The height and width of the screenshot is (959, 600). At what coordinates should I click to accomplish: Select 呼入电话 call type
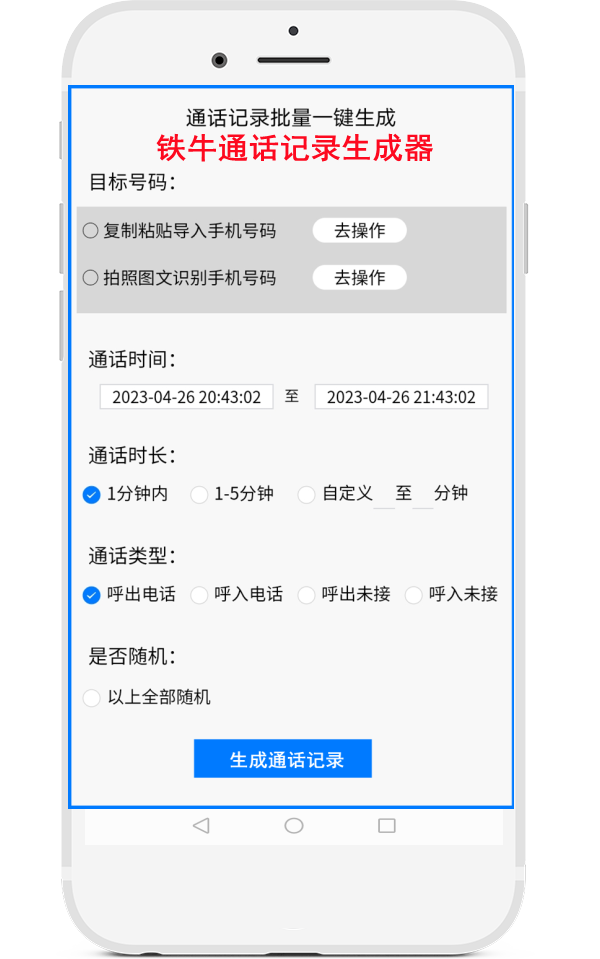pos(200,595)
